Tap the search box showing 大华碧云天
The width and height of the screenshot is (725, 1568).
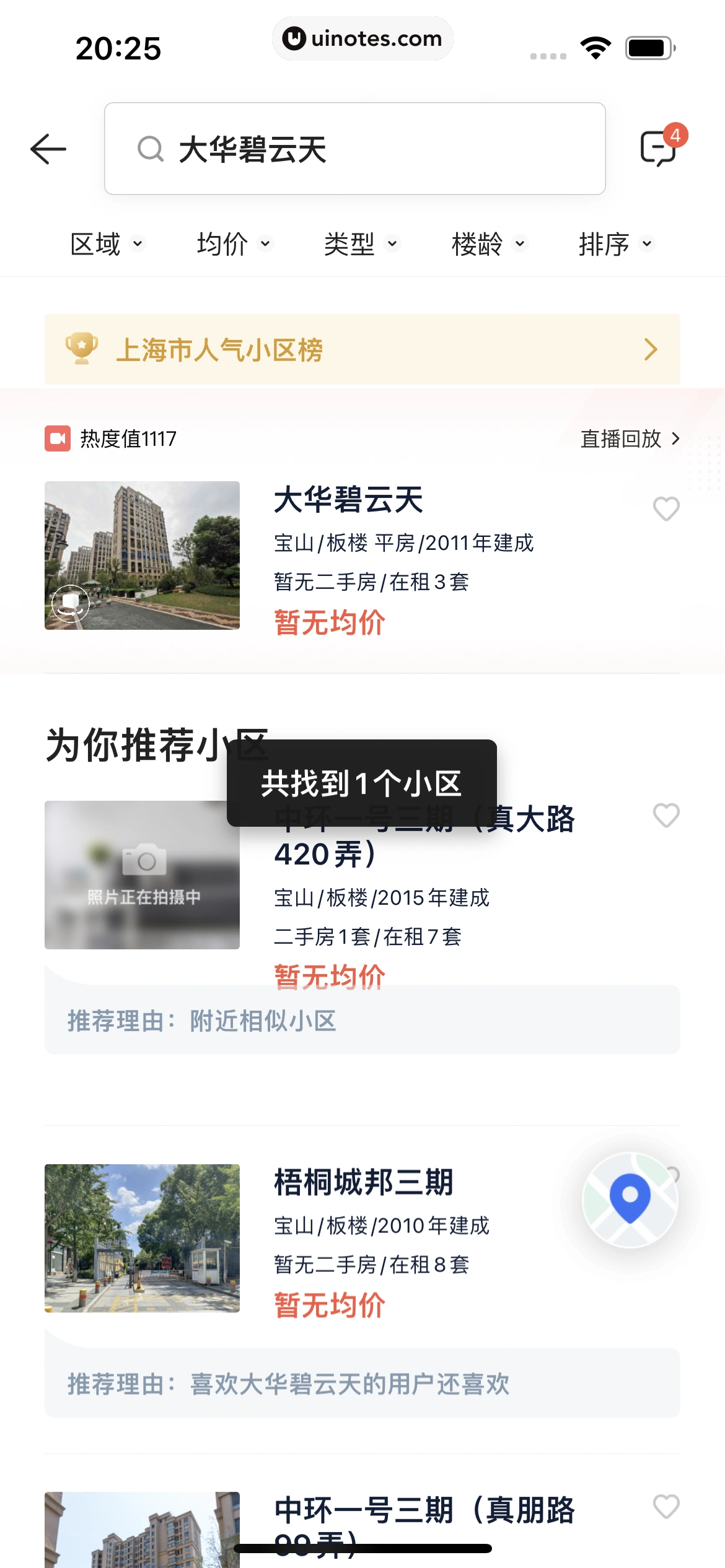click(354, 149)
